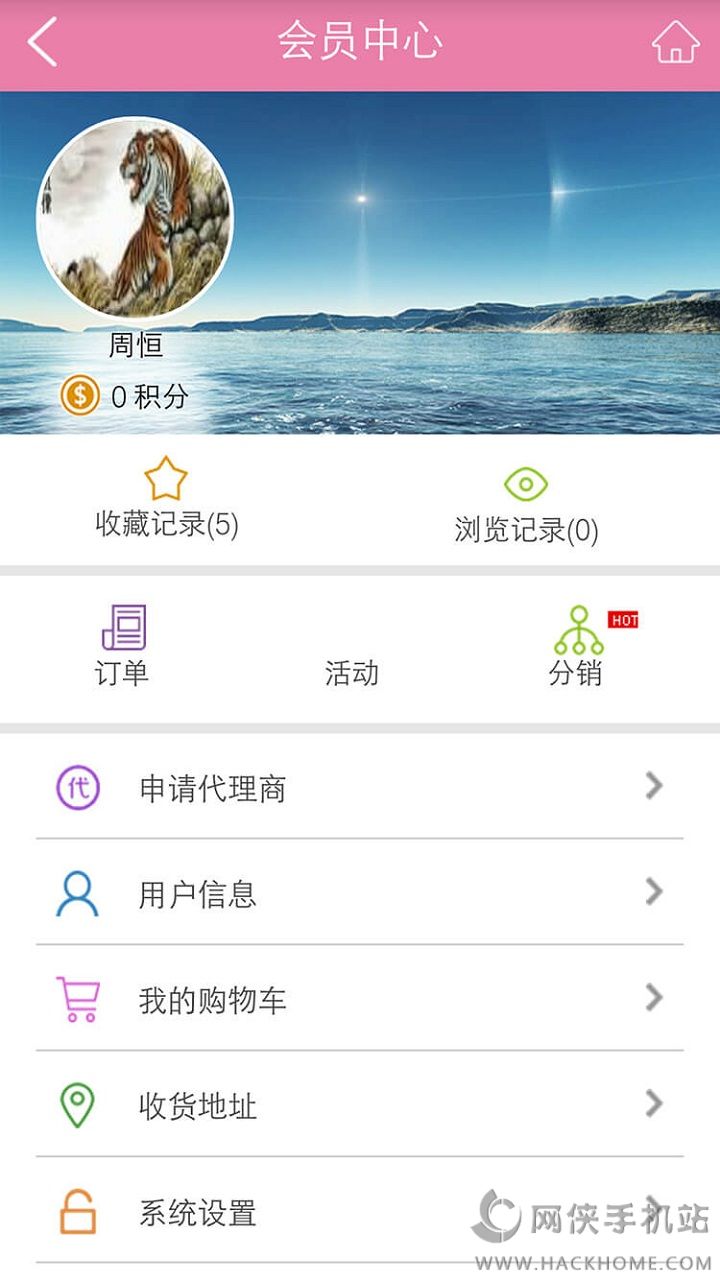Open 分销 distribution
Image resolution: width=720 pixels, height=1280 pixels.
(x=577, y=647)
